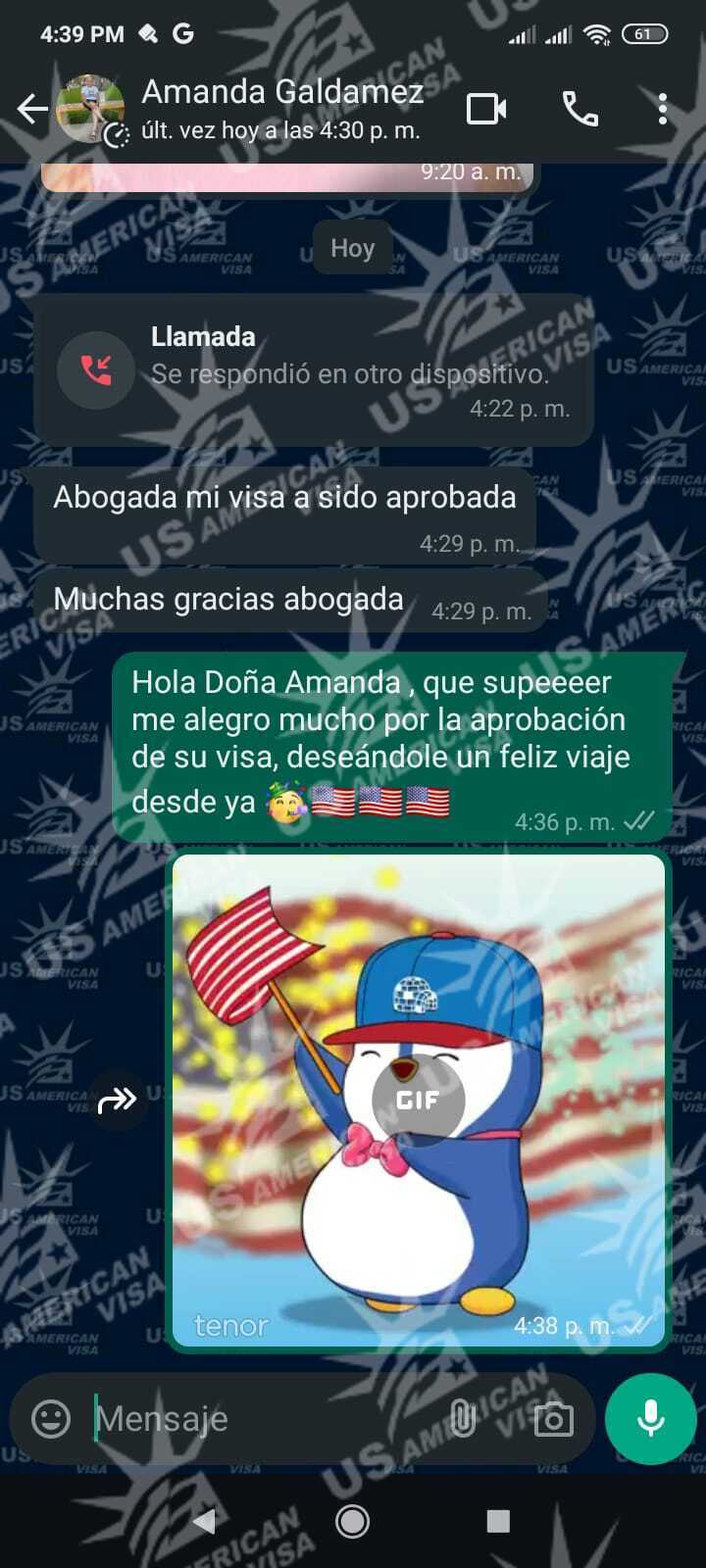Screen dimensions: 706x1568
Task: Go back to the chat list
Action: tap(32, 109)
